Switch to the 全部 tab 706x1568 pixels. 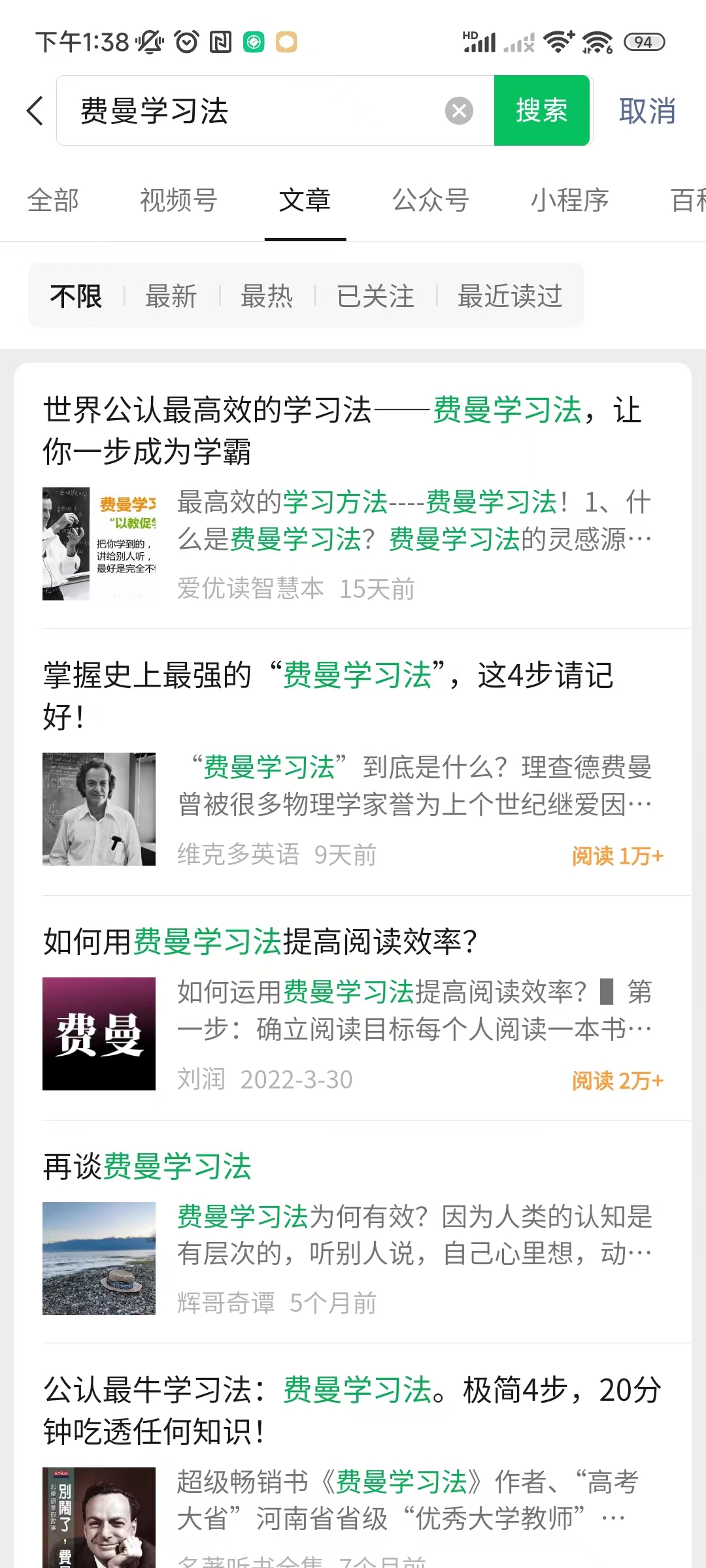pos(53,200)
